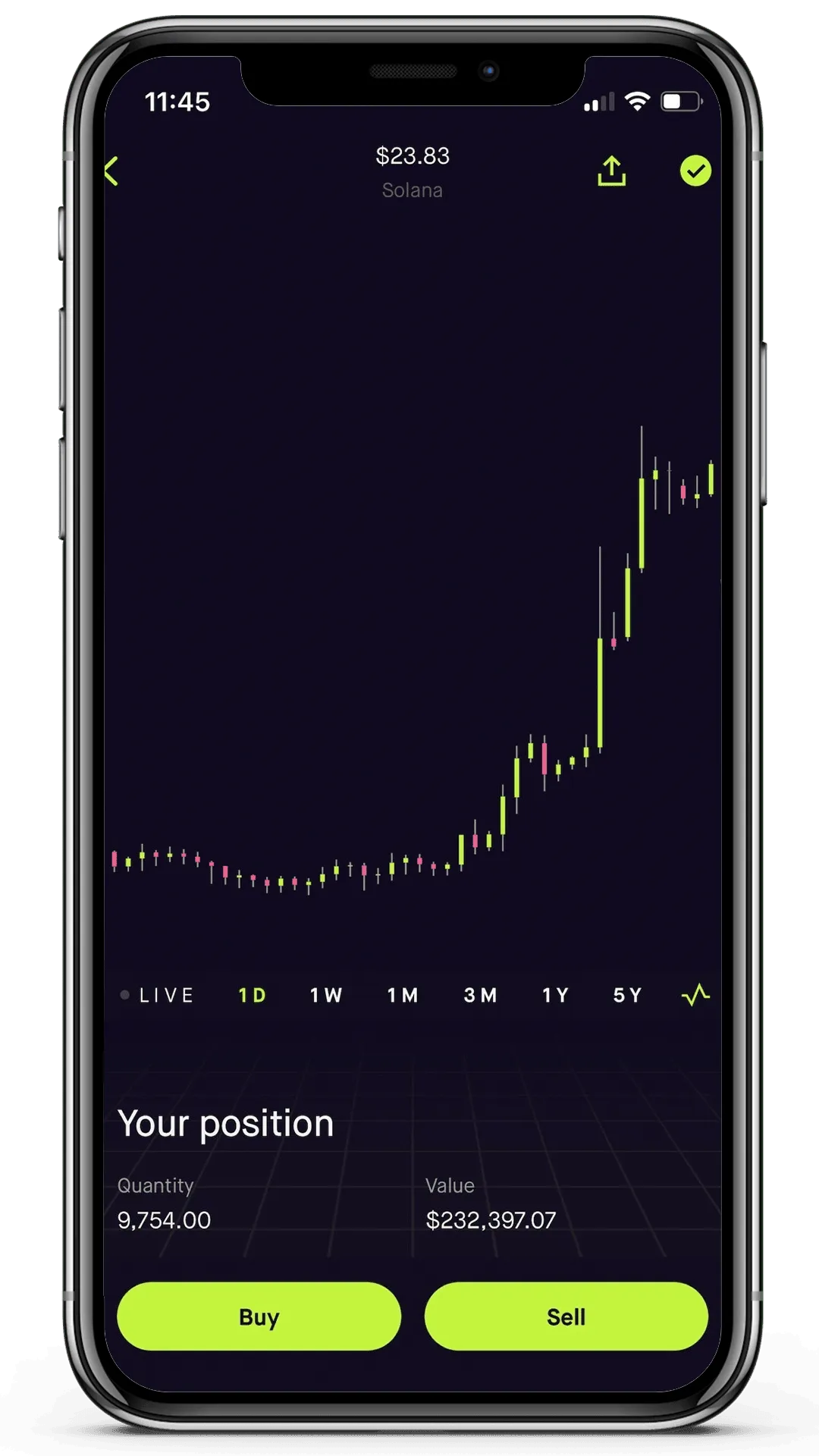Sell your Solana position
This screenshot has height=1456, width=819.
(566, 1316)
